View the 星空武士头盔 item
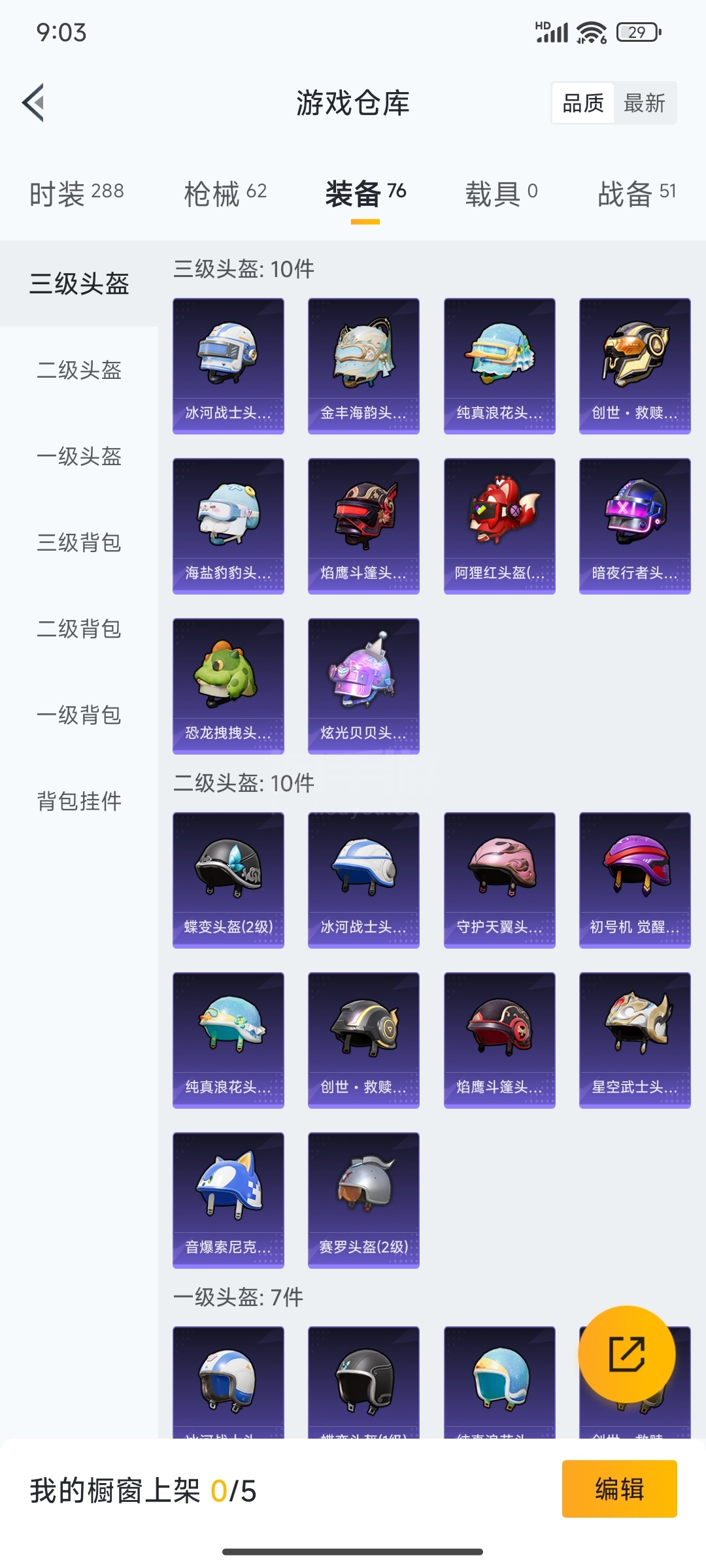 pyautogui.click(x=635, y=1040)
